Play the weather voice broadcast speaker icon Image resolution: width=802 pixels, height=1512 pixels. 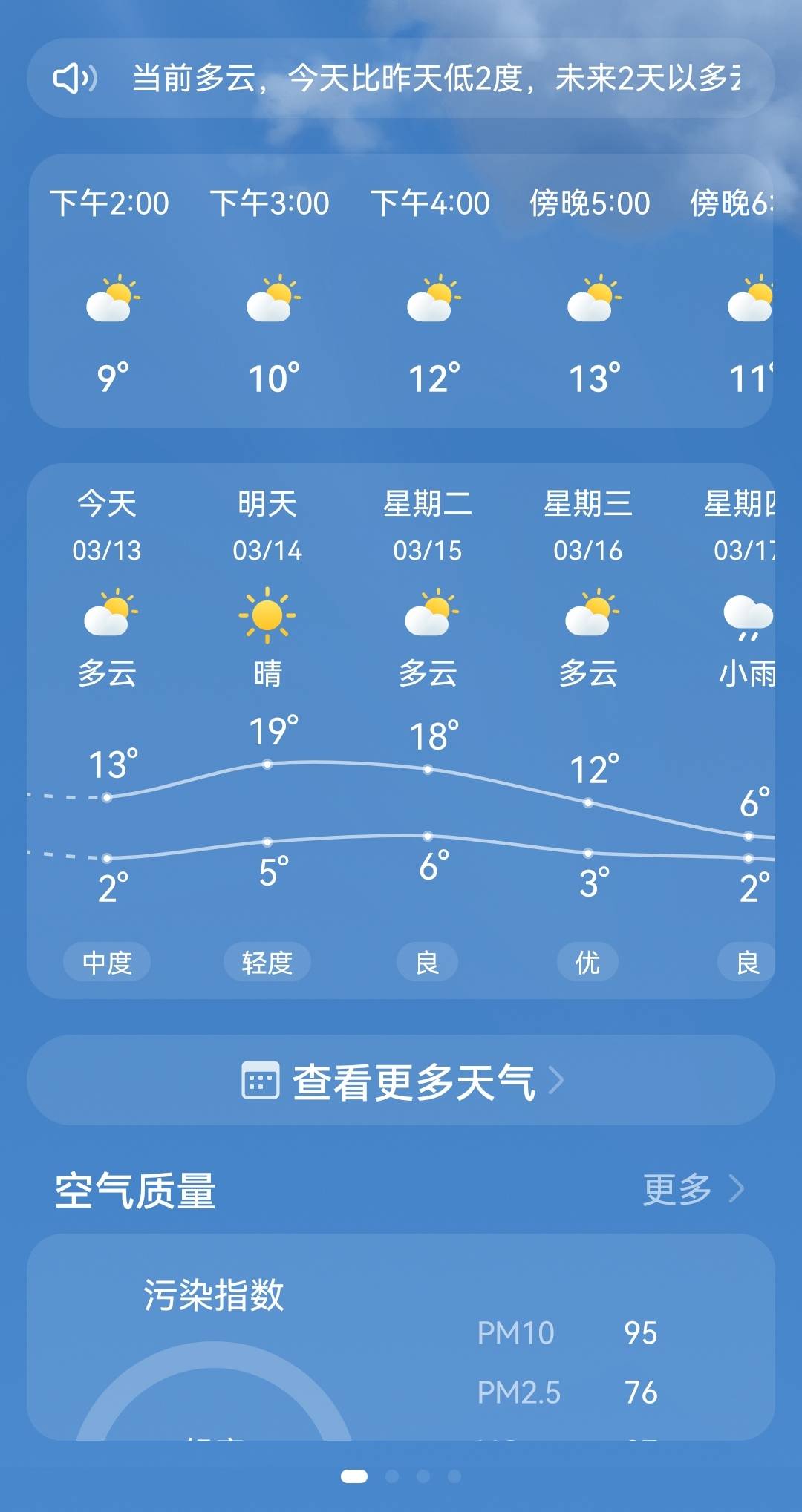click(74, 78)
